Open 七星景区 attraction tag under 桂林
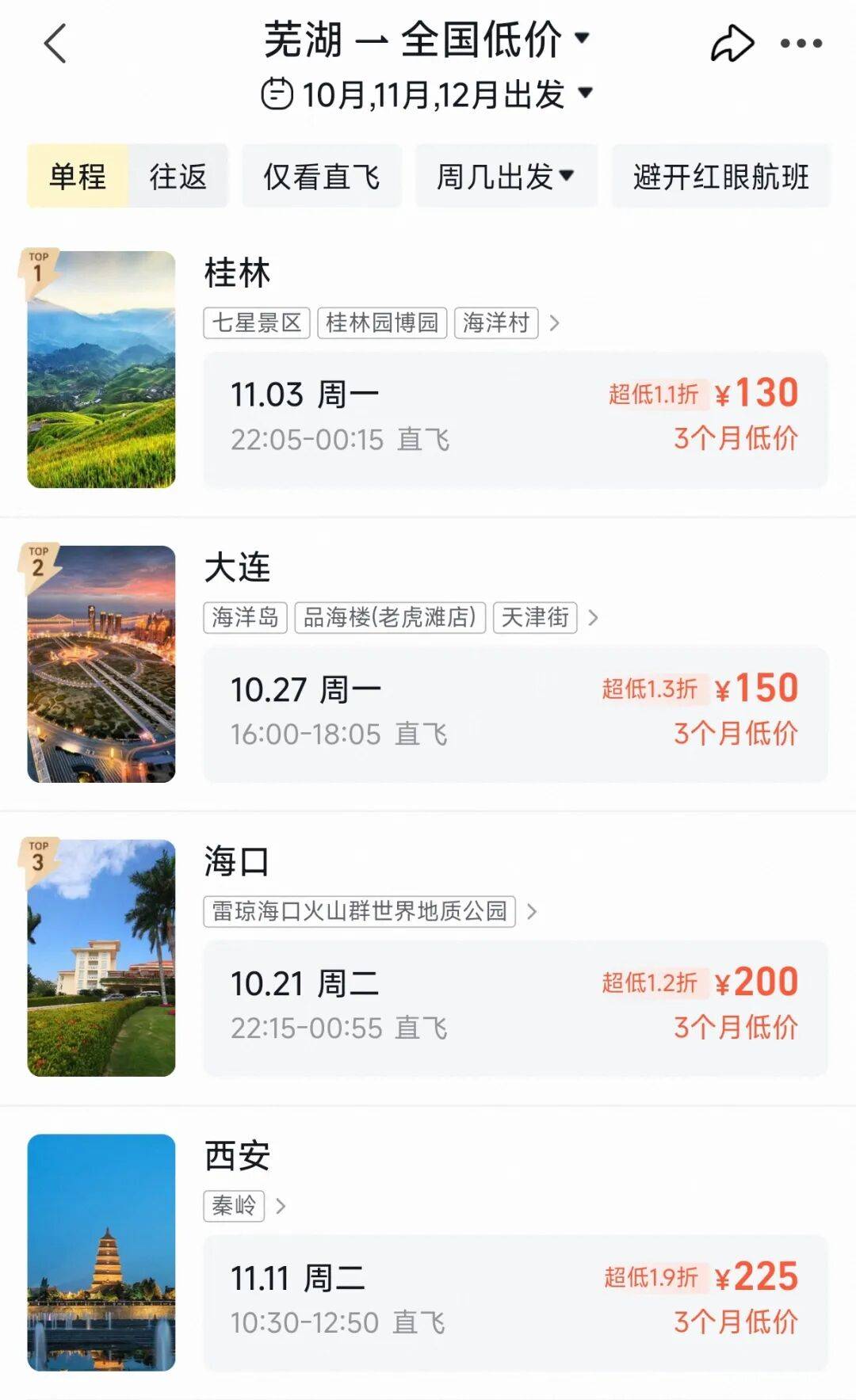 256,323
